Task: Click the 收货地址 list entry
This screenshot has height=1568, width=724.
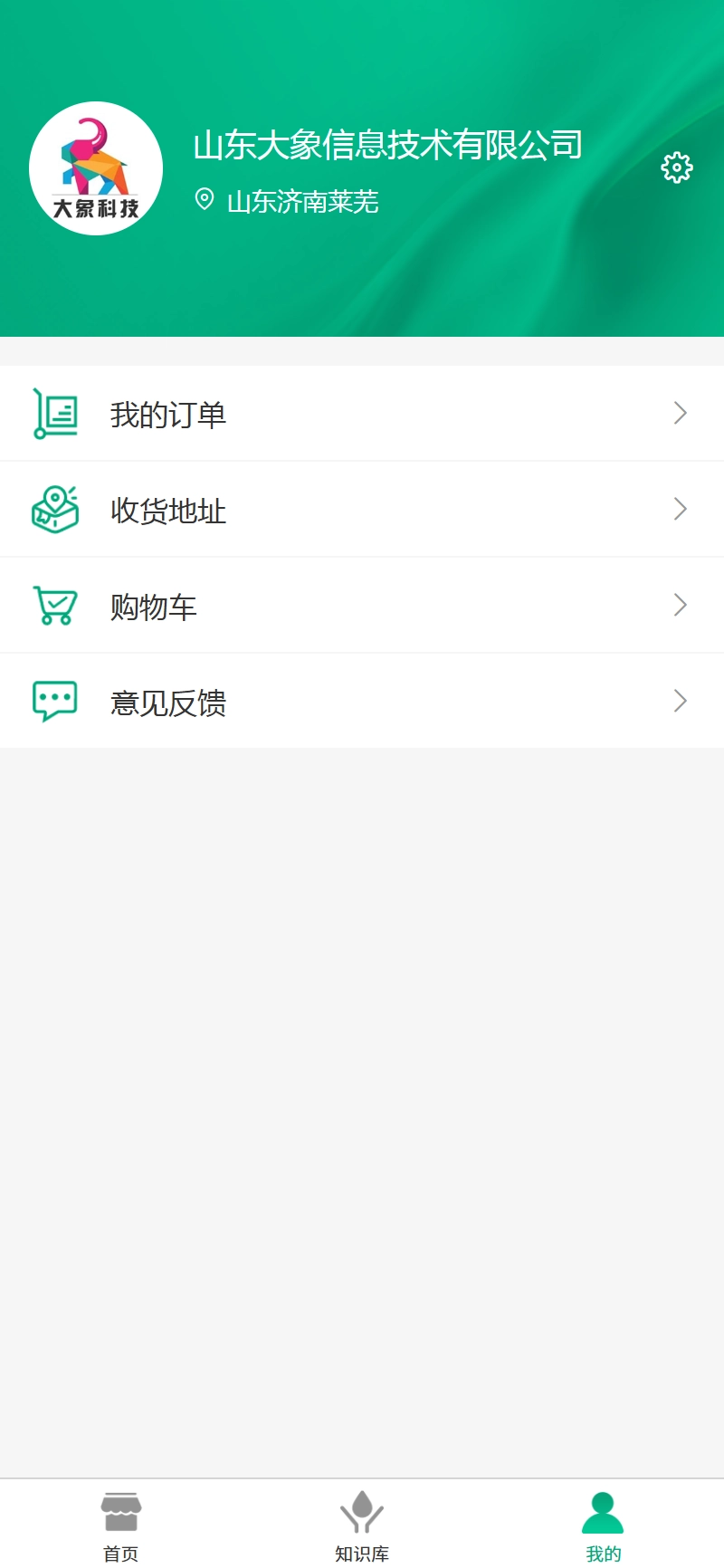Action: click(168, 509)
